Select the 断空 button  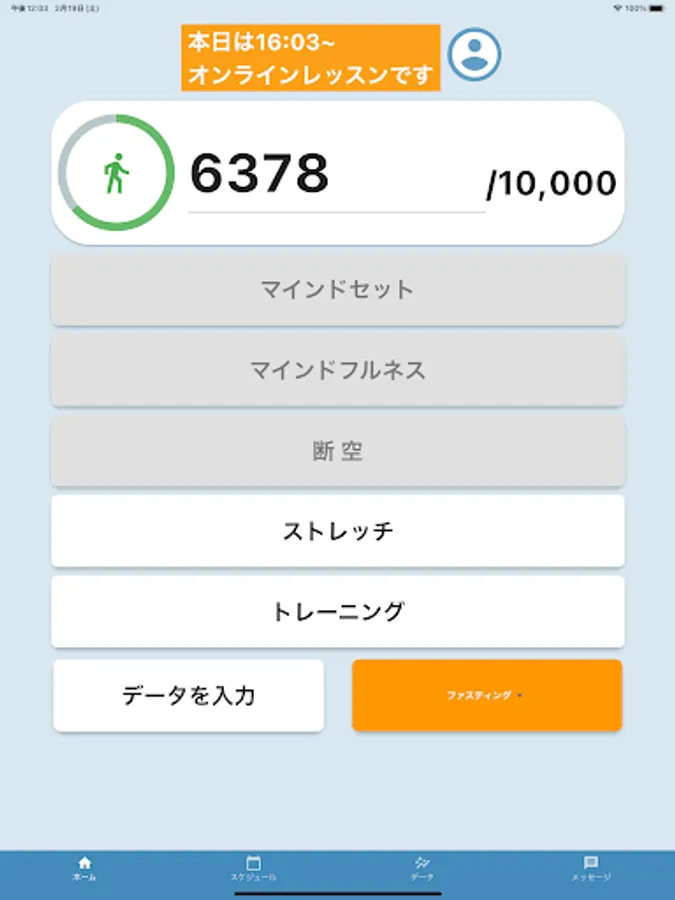tap(338, 451)
